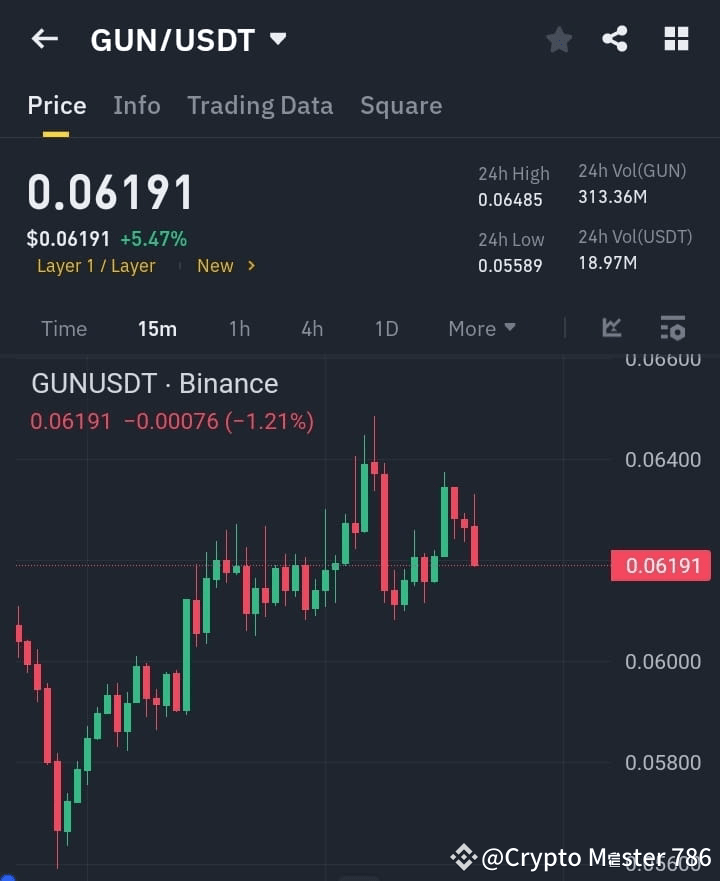The height and width of the screenshot is (881, 720).
Task: Switch chart to 1D interval
Action: (x=386, y=328)
